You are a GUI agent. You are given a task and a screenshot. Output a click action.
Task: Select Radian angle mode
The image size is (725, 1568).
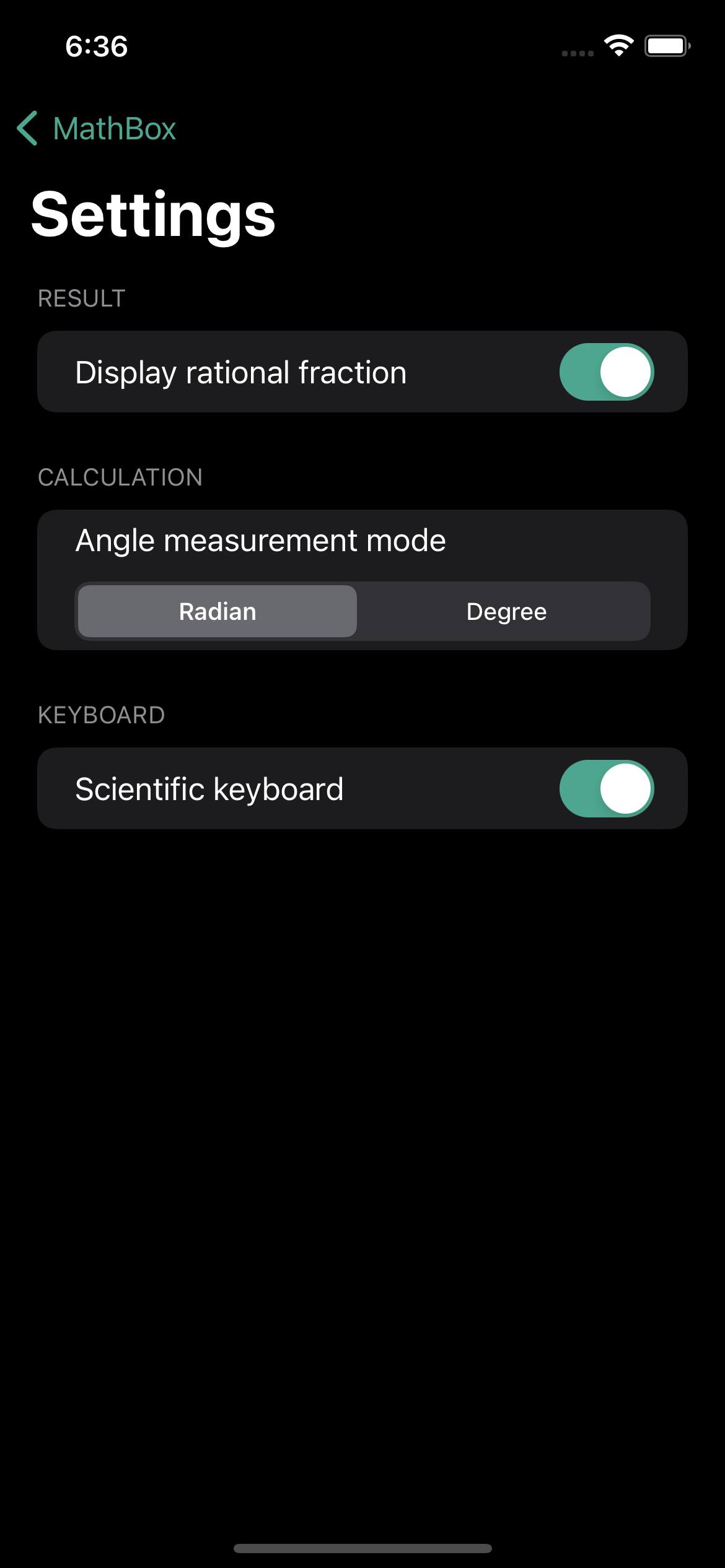(x=217, y=611)
